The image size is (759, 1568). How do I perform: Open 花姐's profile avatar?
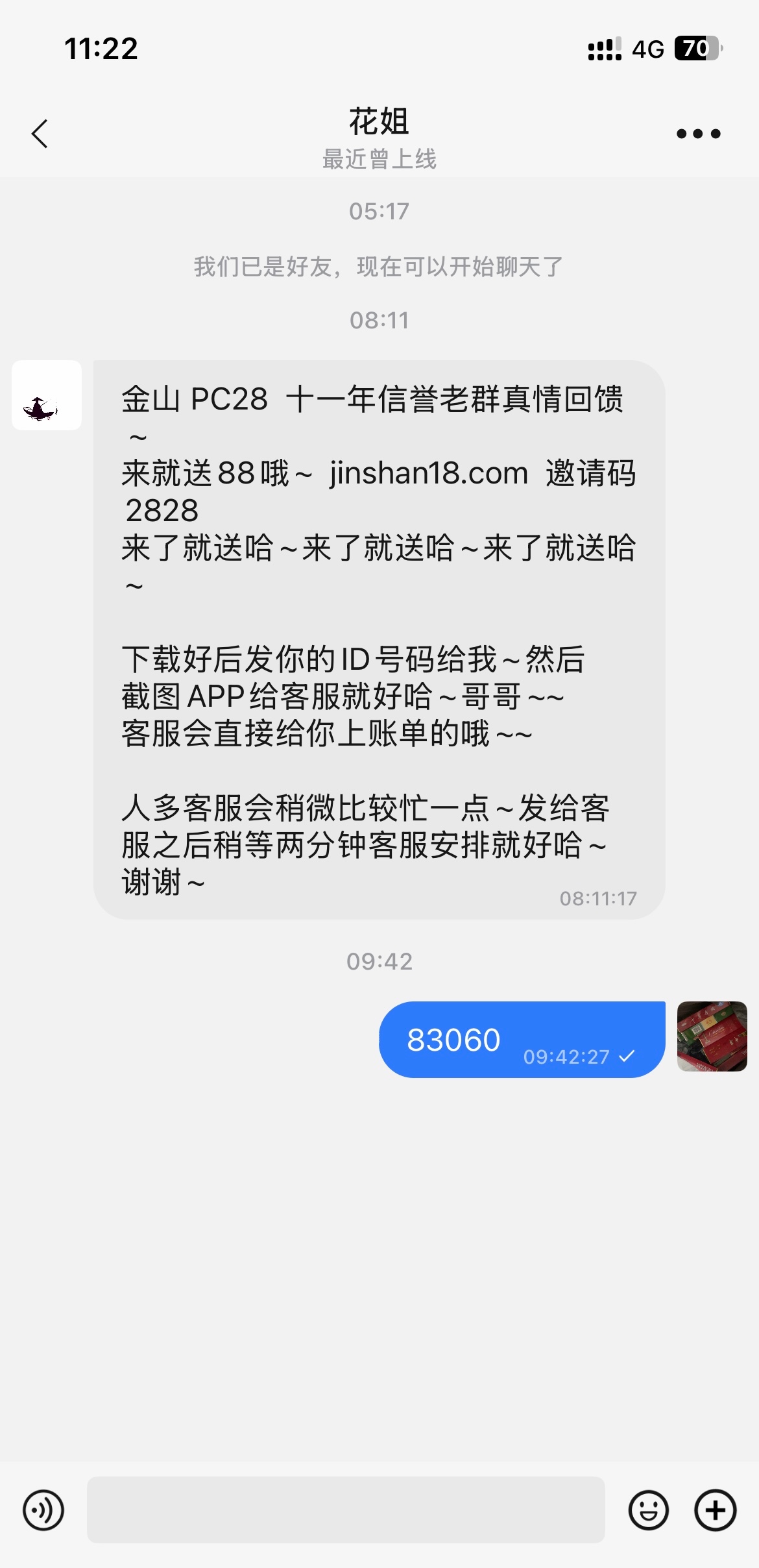47,395
